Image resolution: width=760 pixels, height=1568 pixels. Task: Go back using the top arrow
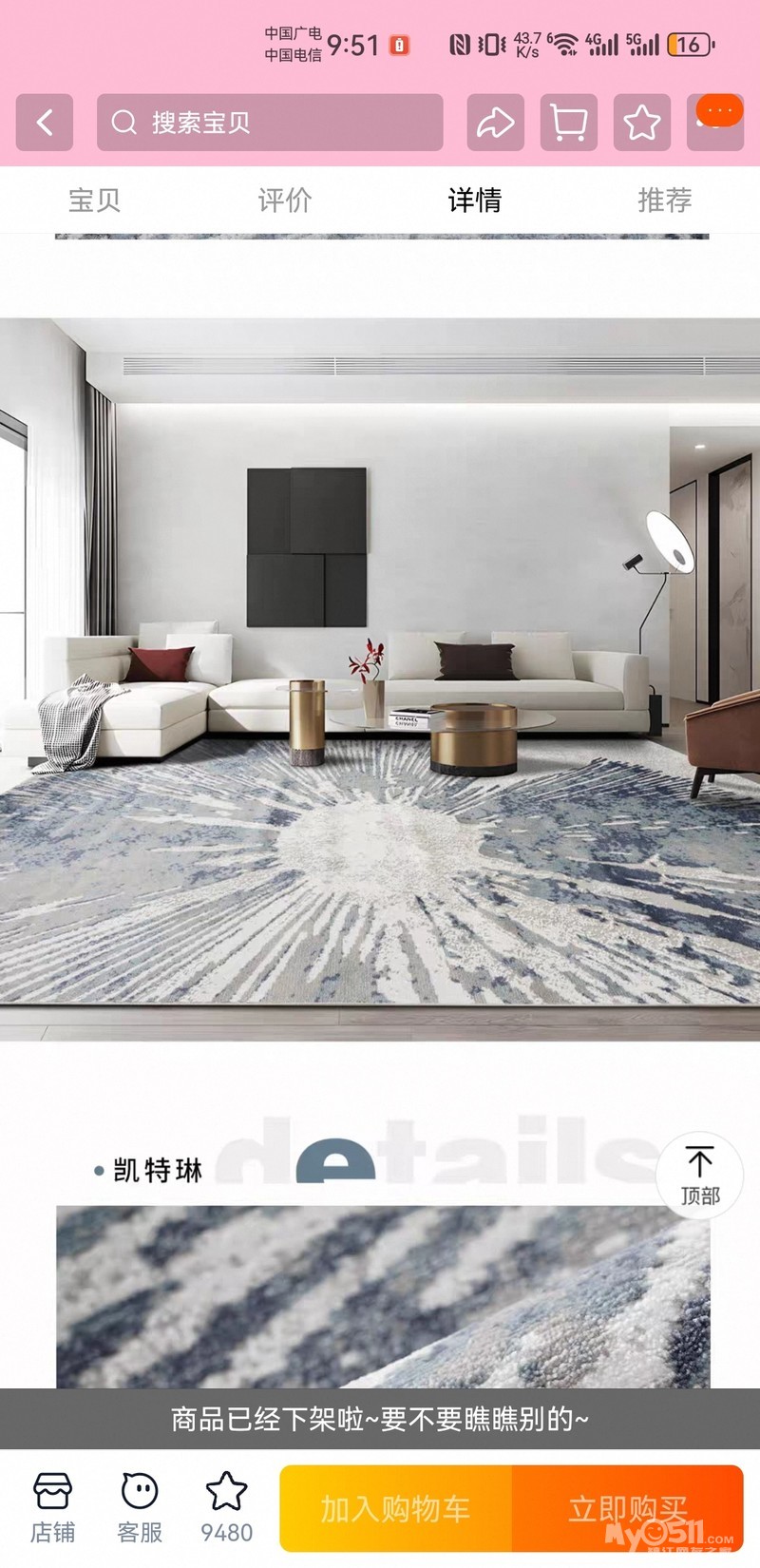coord(44,123)
